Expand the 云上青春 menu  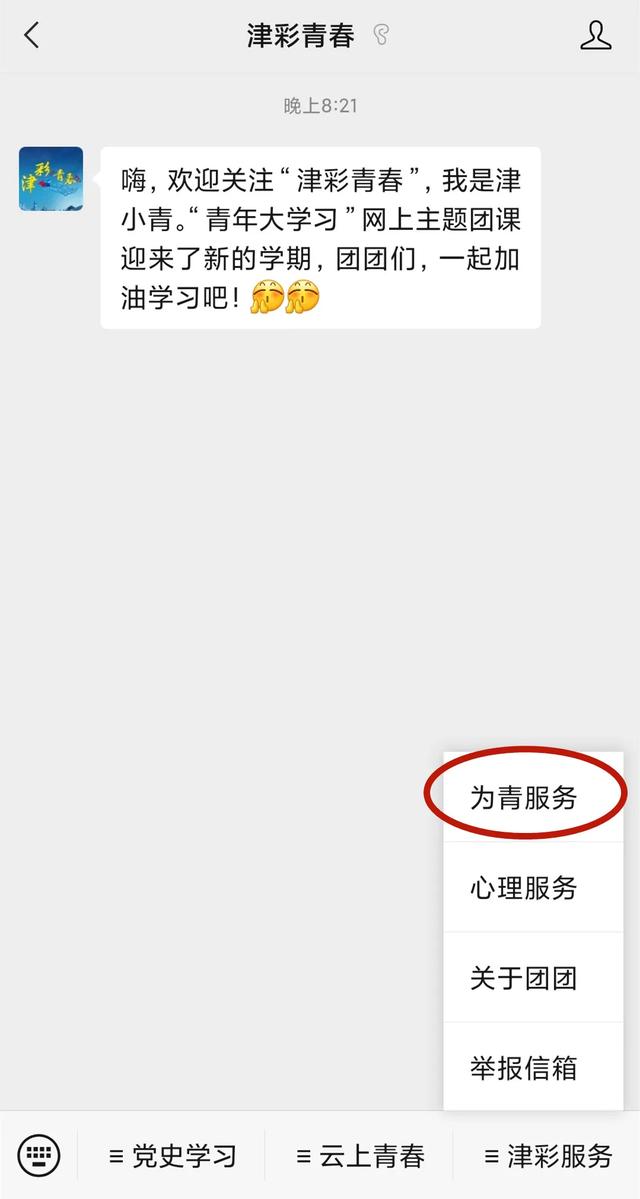(x=360, y=1157)
